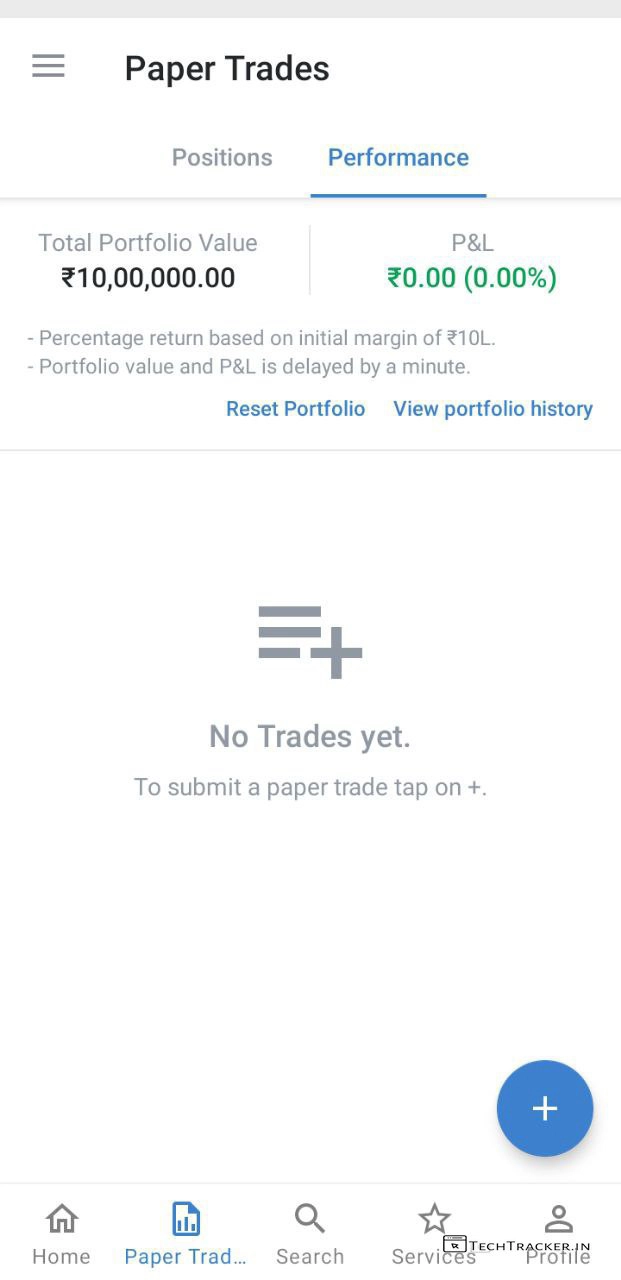Image resolution: width=621 pixels, height=1280 pixels.
Task: Reset the paper trading portfolio
Action: [x=295, y=409]
